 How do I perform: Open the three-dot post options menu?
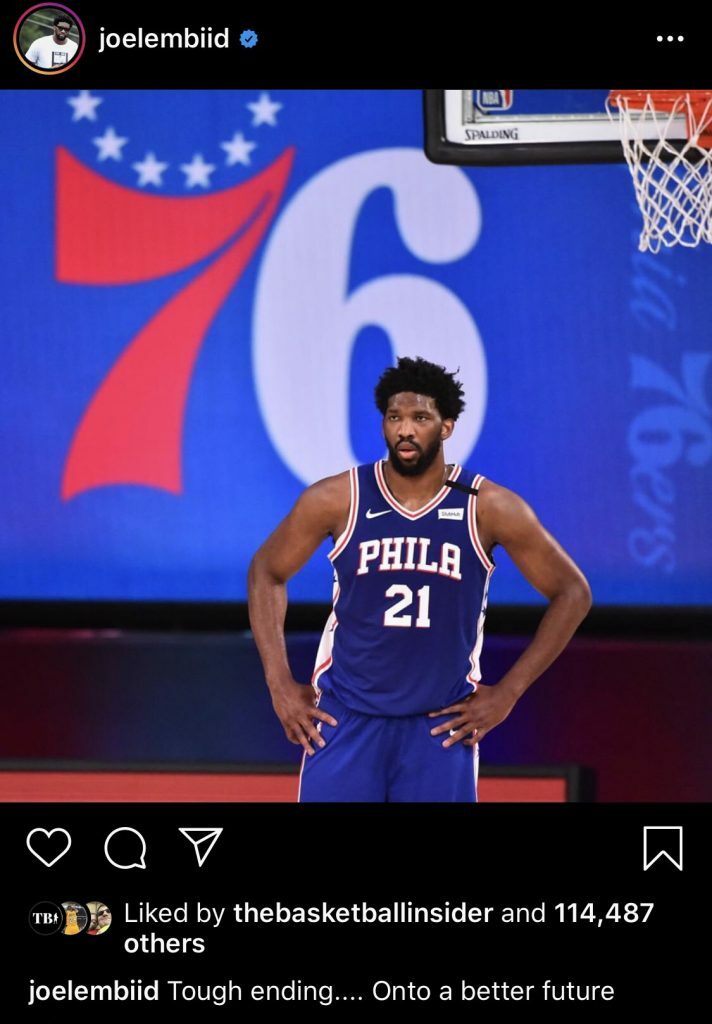click(x=670, y=39)
